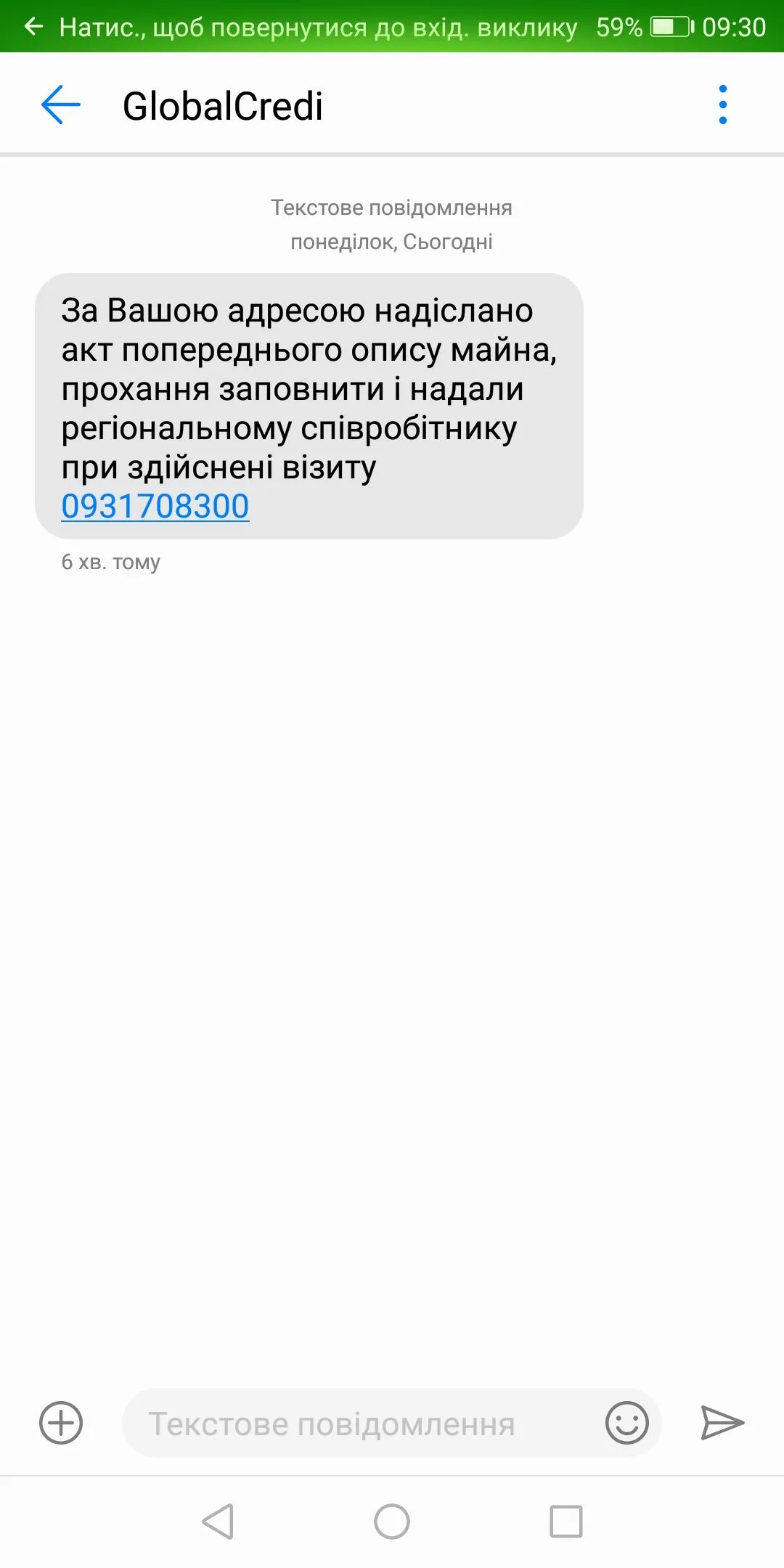Open the three-dot overflow menu
This screenshot has width=784, height=1568.
[722, 105]
